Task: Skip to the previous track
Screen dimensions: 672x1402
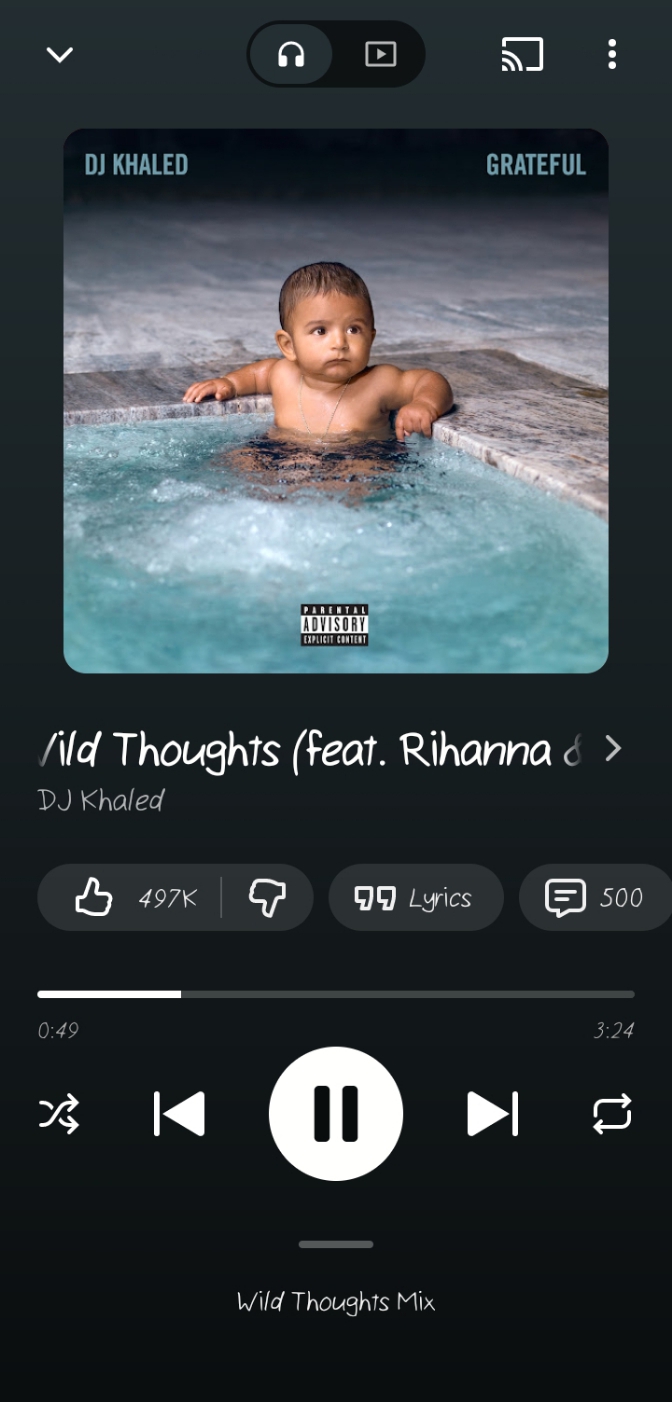Action: coord(179,1114)
